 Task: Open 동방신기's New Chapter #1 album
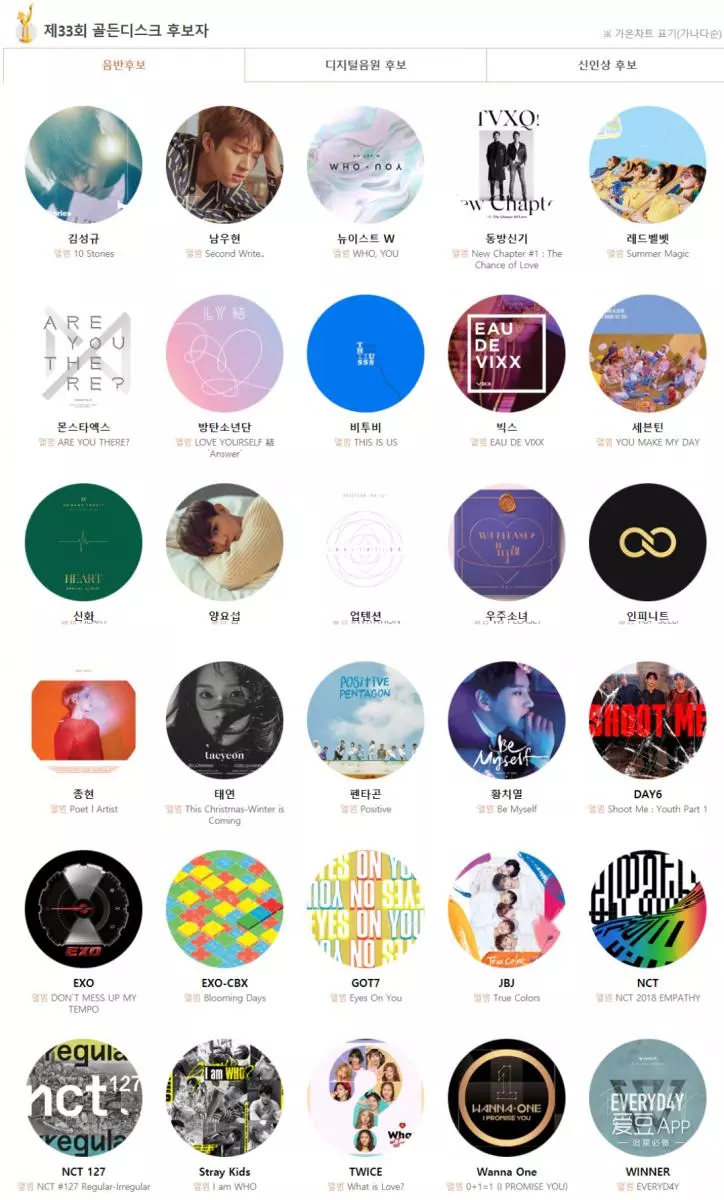(x=506, y=165)
